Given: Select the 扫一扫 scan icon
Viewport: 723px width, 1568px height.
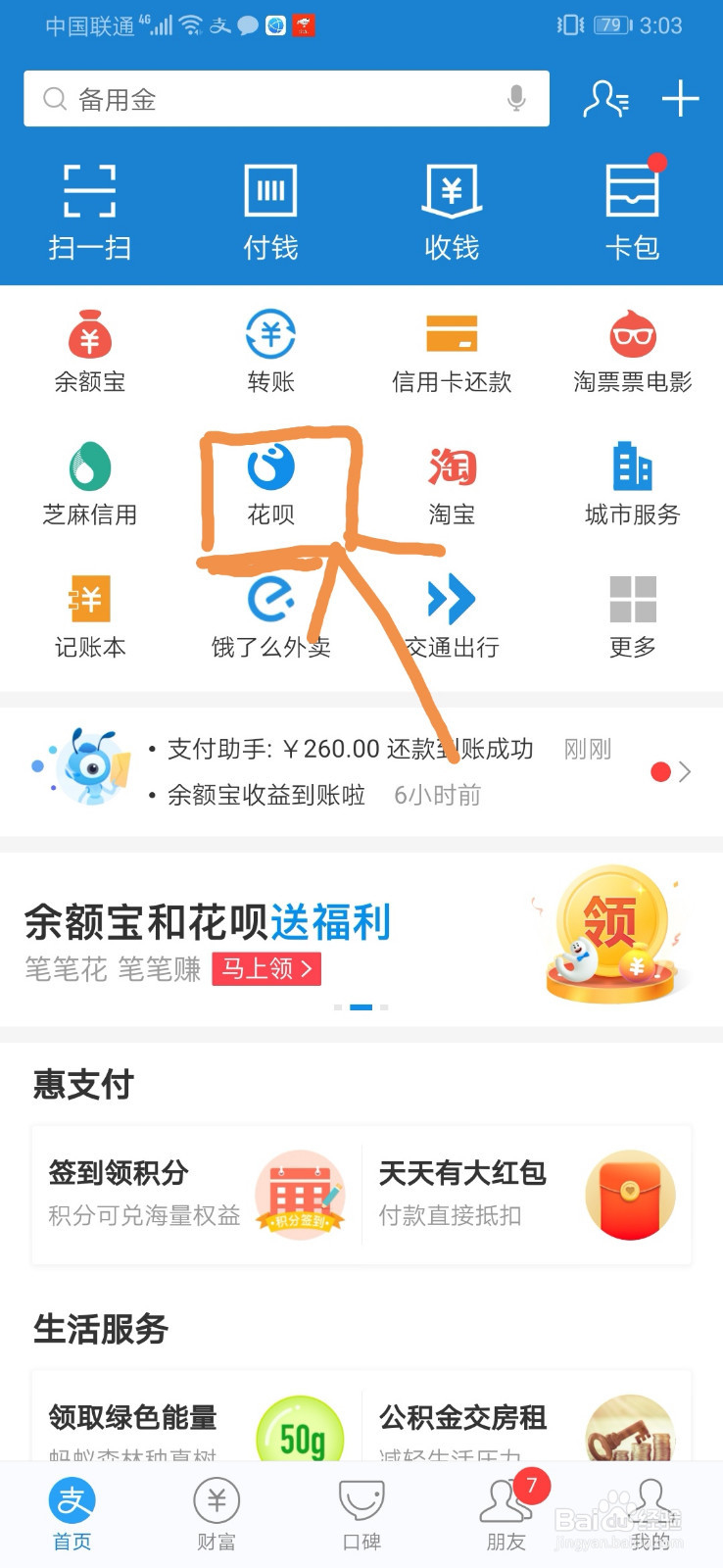Looking at the screenshot, I should click(89, 209).
